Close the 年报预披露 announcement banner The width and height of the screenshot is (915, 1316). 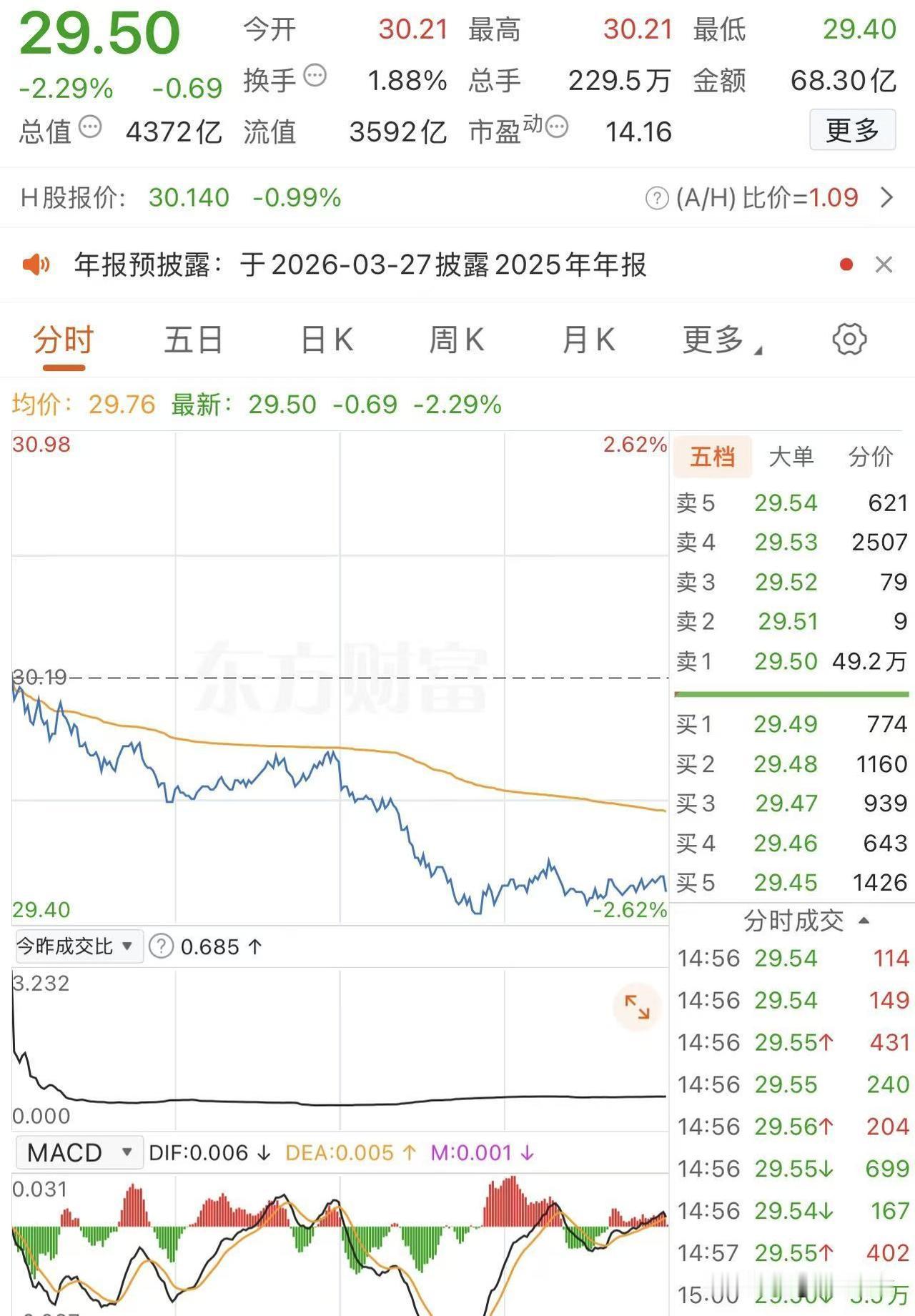(884, 264)
